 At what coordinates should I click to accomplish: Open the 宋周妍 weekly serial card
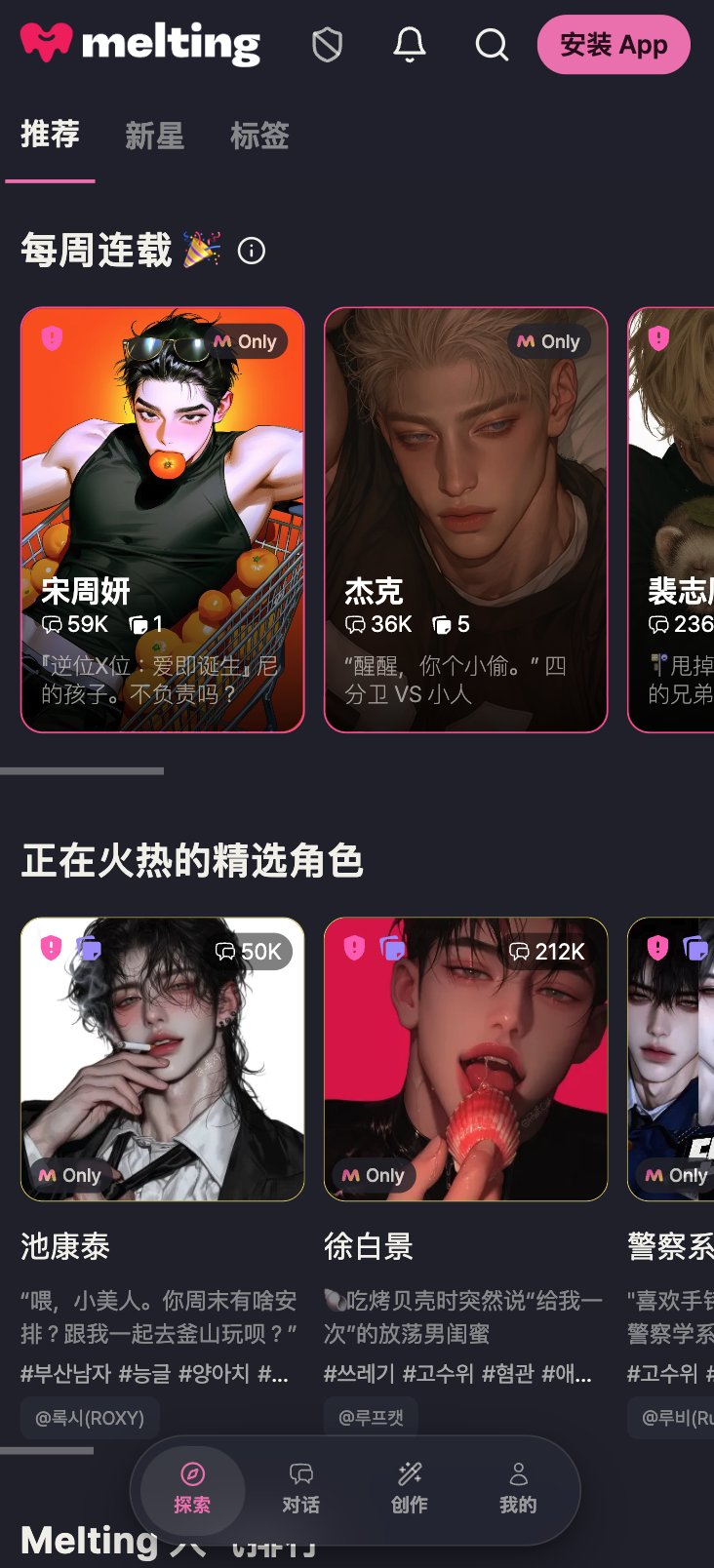(x=163, y=520)
